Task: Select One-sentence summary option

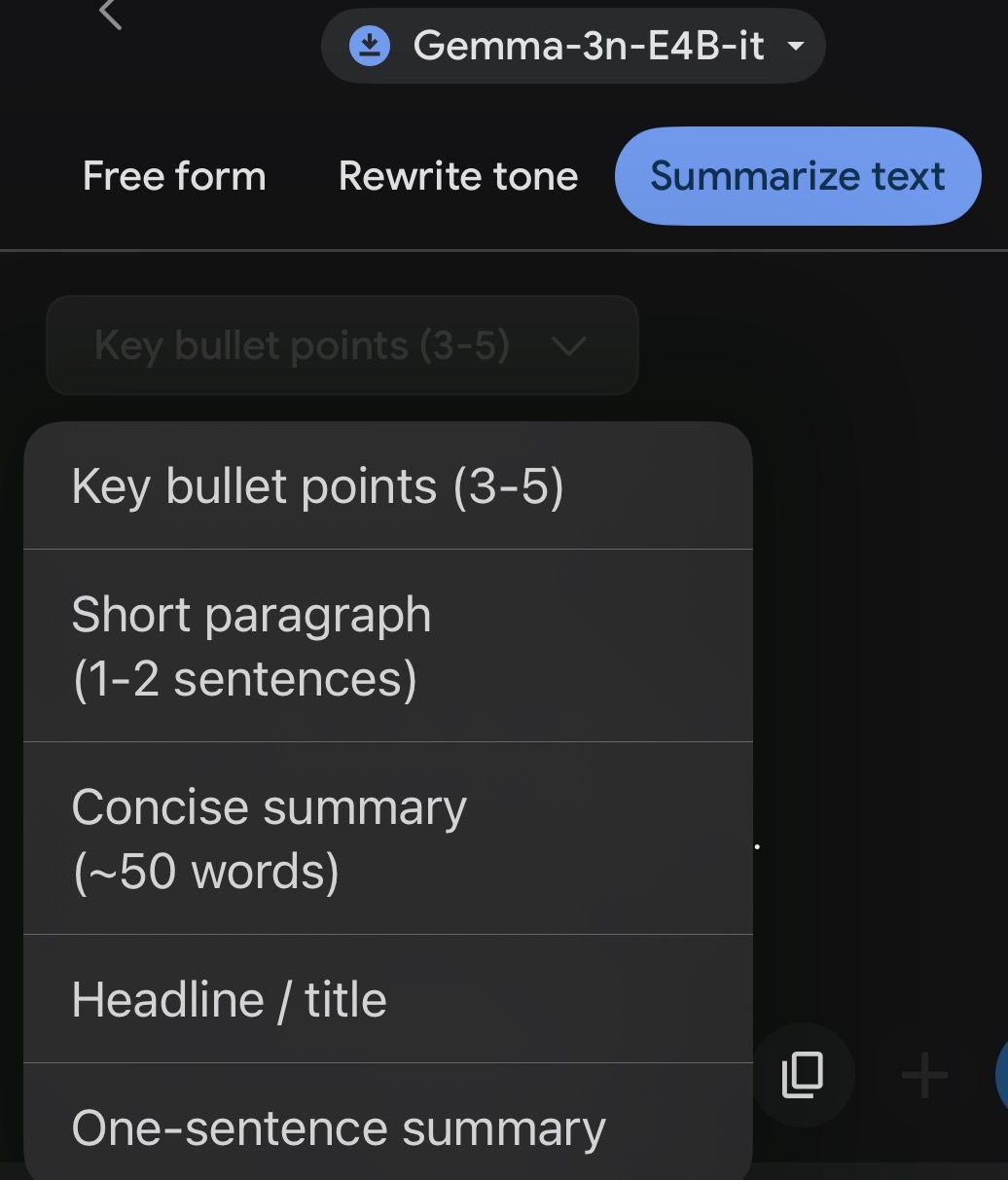Action: pyautogui.click(x=339, y=1127)
